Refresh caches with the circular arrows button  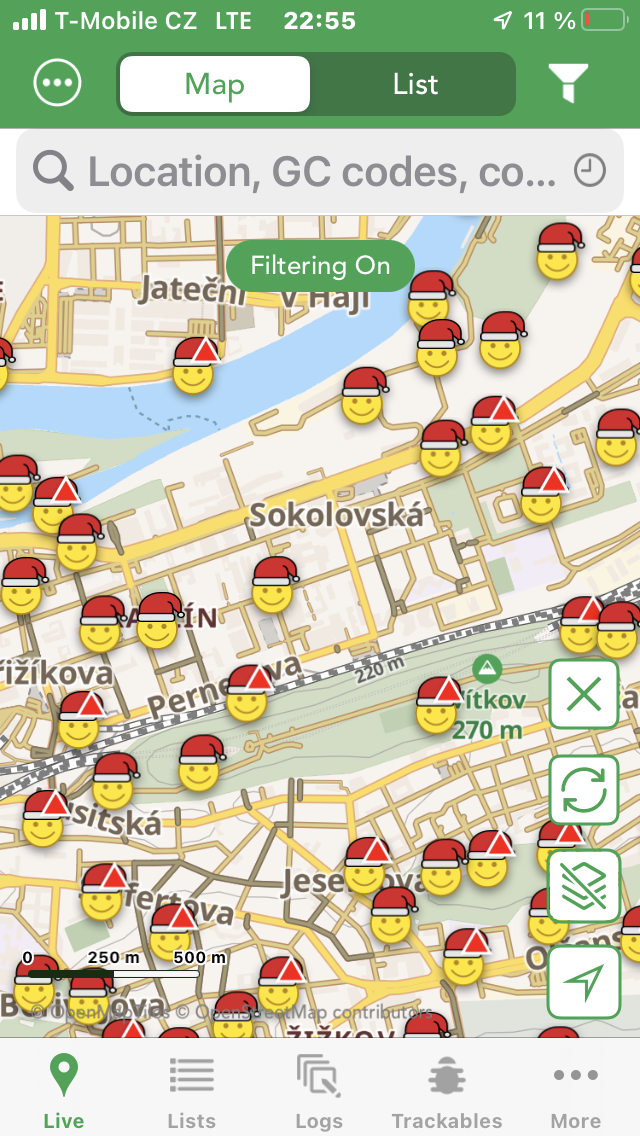point(583,790)
